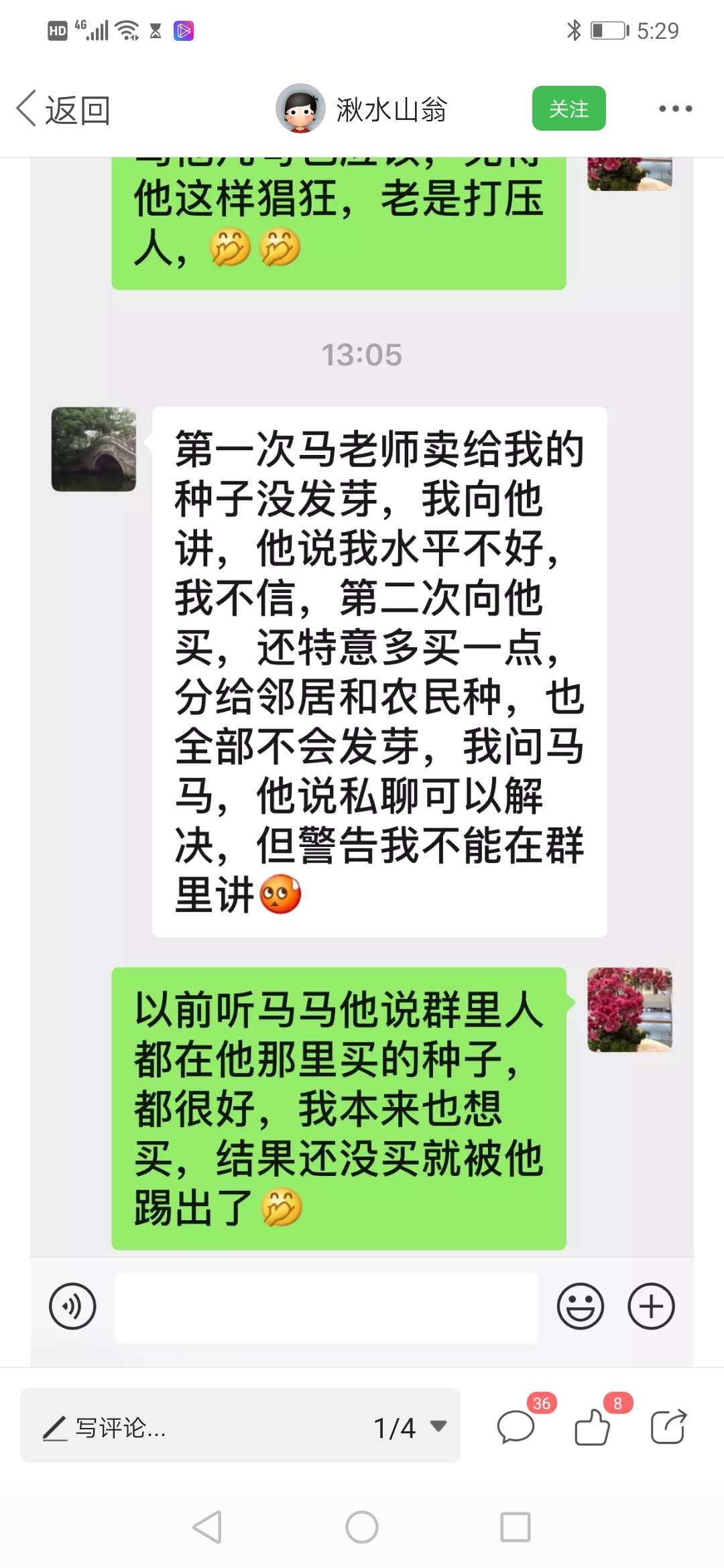Open the three-dot overflow menu
The image size is (724, 1568).
coord(675,109)
